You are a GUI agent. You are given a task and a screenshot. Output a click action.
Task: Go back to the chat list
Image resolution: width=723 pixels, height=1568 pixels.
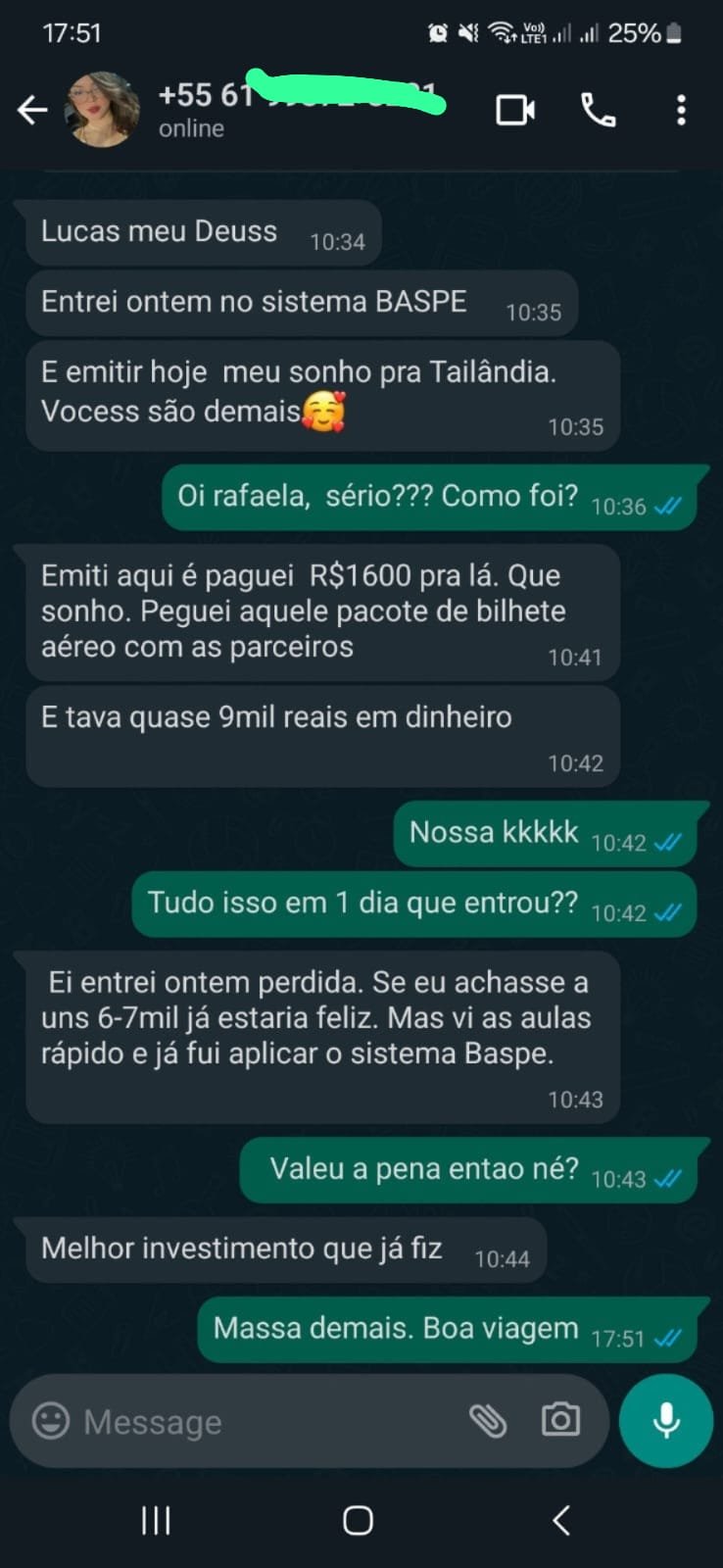pos(32,110)
